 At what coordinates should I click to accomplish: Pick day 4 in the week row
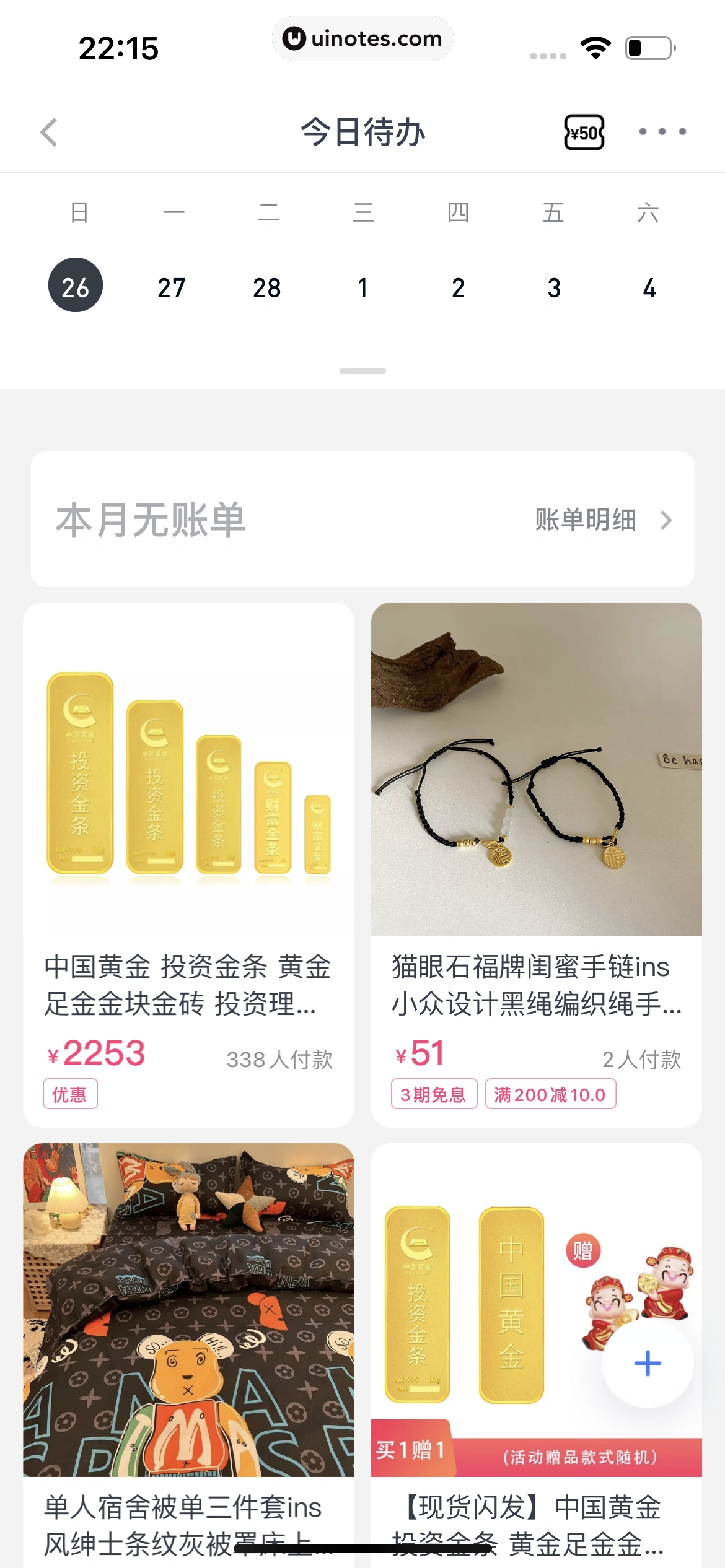click(x=649, y=287)
